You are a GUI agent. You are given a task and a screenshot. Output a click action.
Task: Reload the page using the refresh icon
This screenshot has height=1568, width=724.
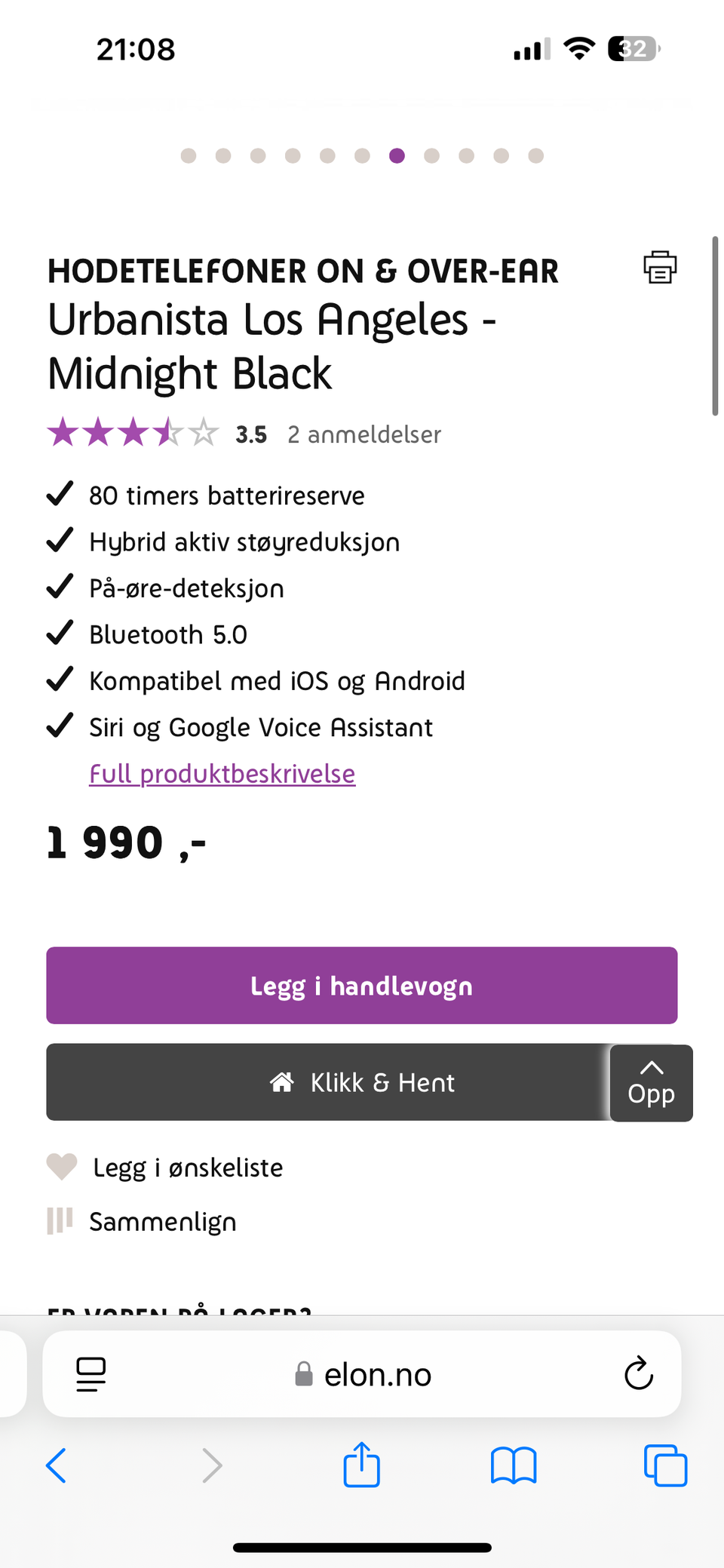(x=638, y=1374)
